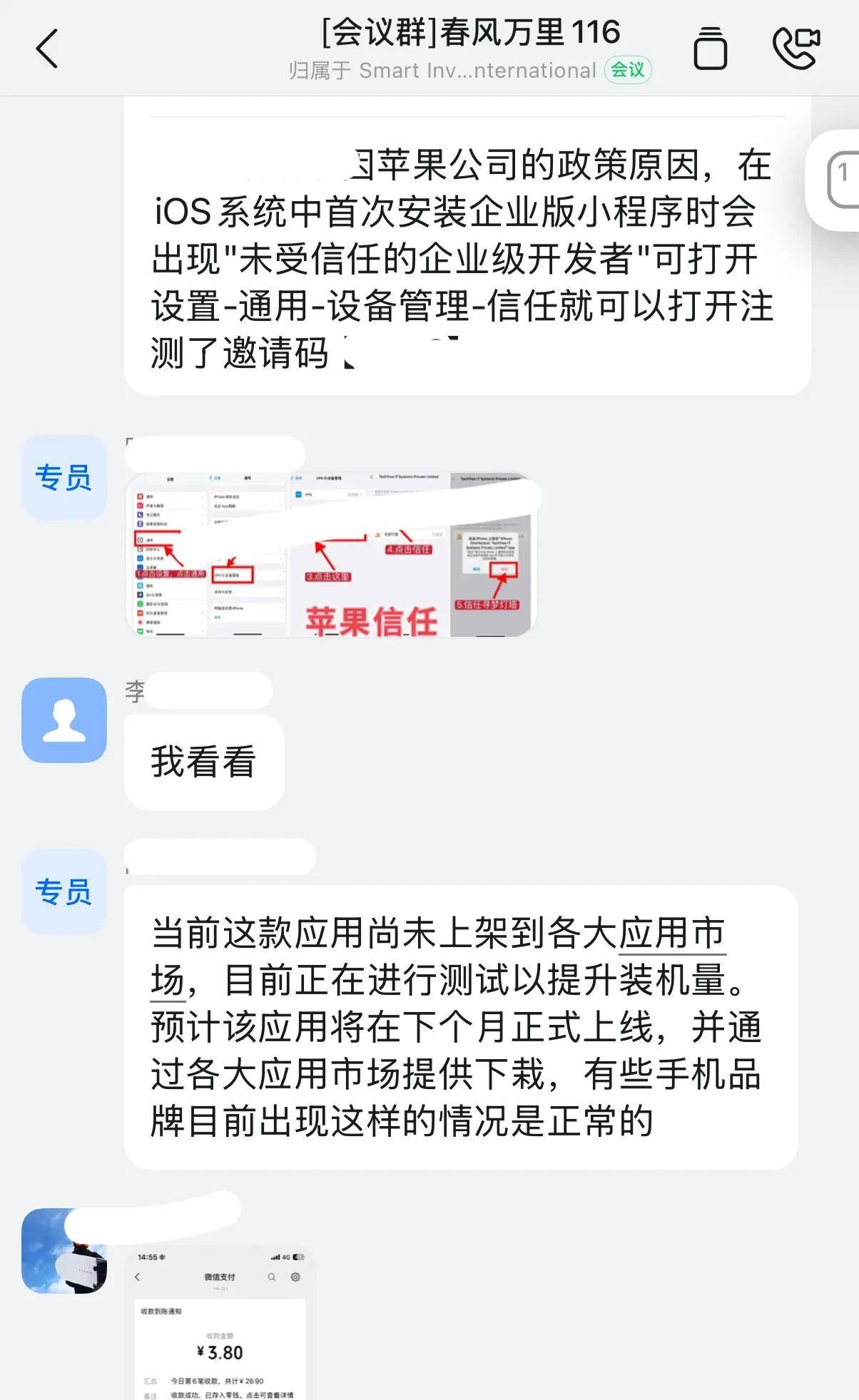Tap 李's person avatar icon
859x1400 pixels.
pos(63,720)
